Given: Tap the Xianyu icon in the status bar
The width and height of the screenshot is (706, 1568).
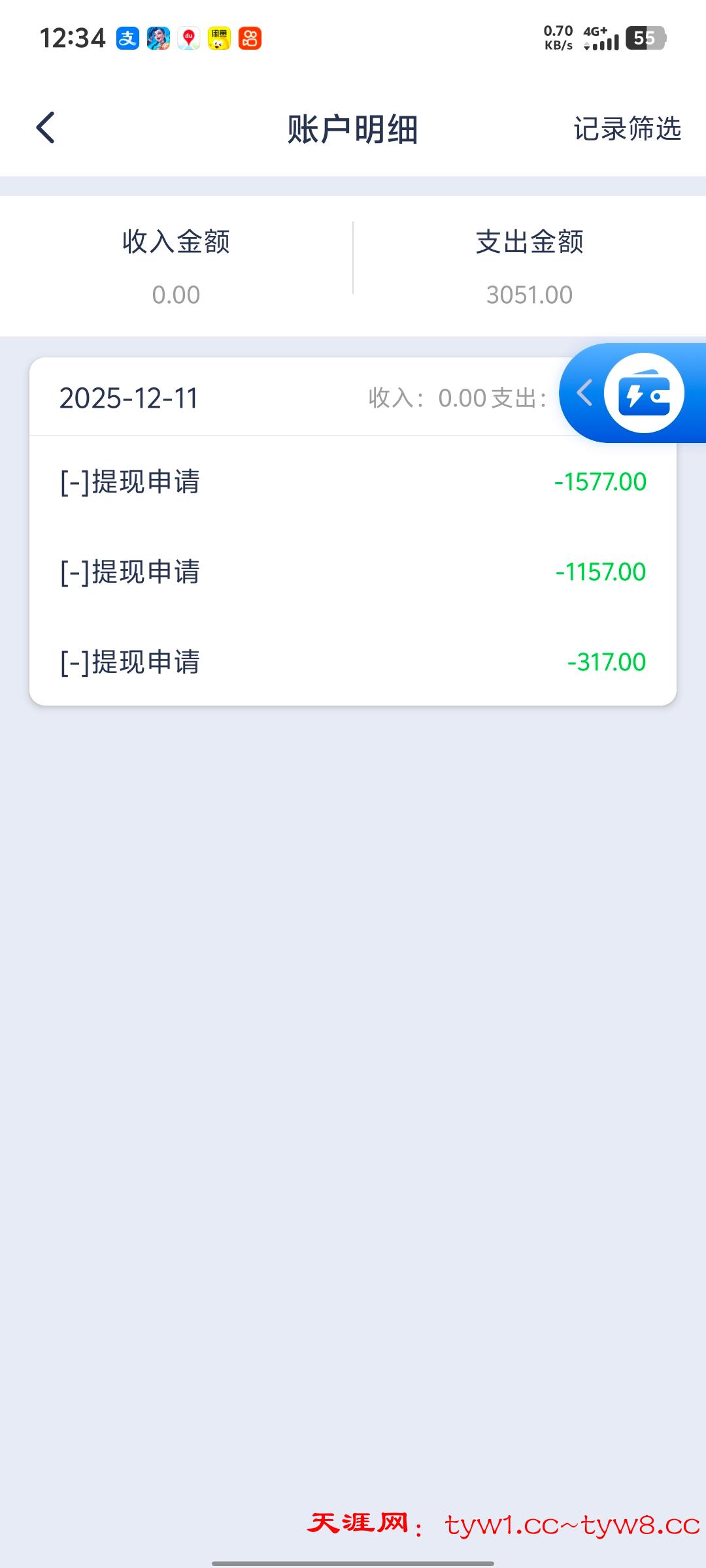Looking at the screenshot, I should (220, 39).
